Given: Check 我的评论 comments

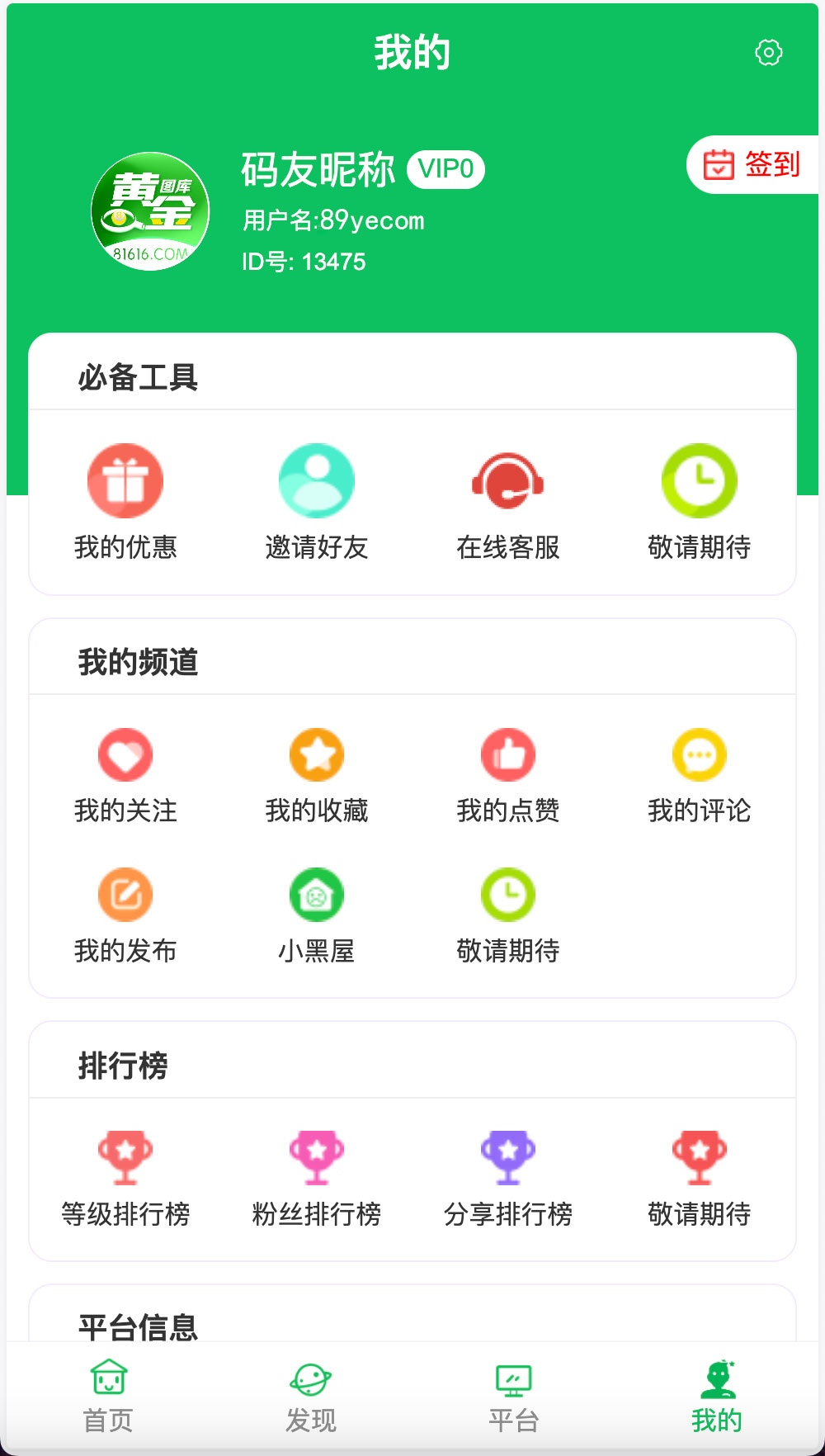Looking at the screenshot, I should tap(700, 775).
